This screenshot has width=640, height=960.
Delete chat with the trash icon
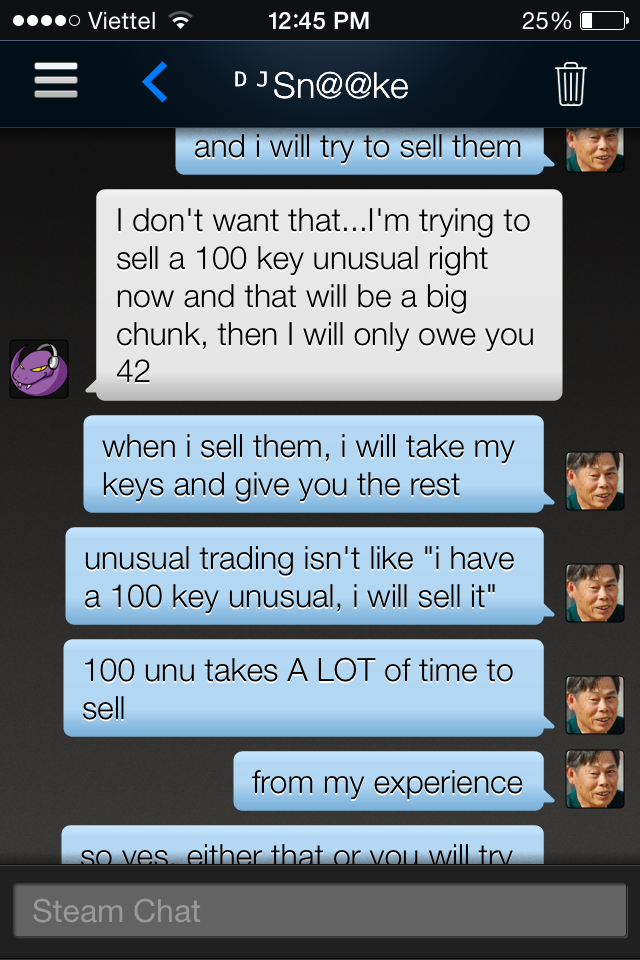570,84
